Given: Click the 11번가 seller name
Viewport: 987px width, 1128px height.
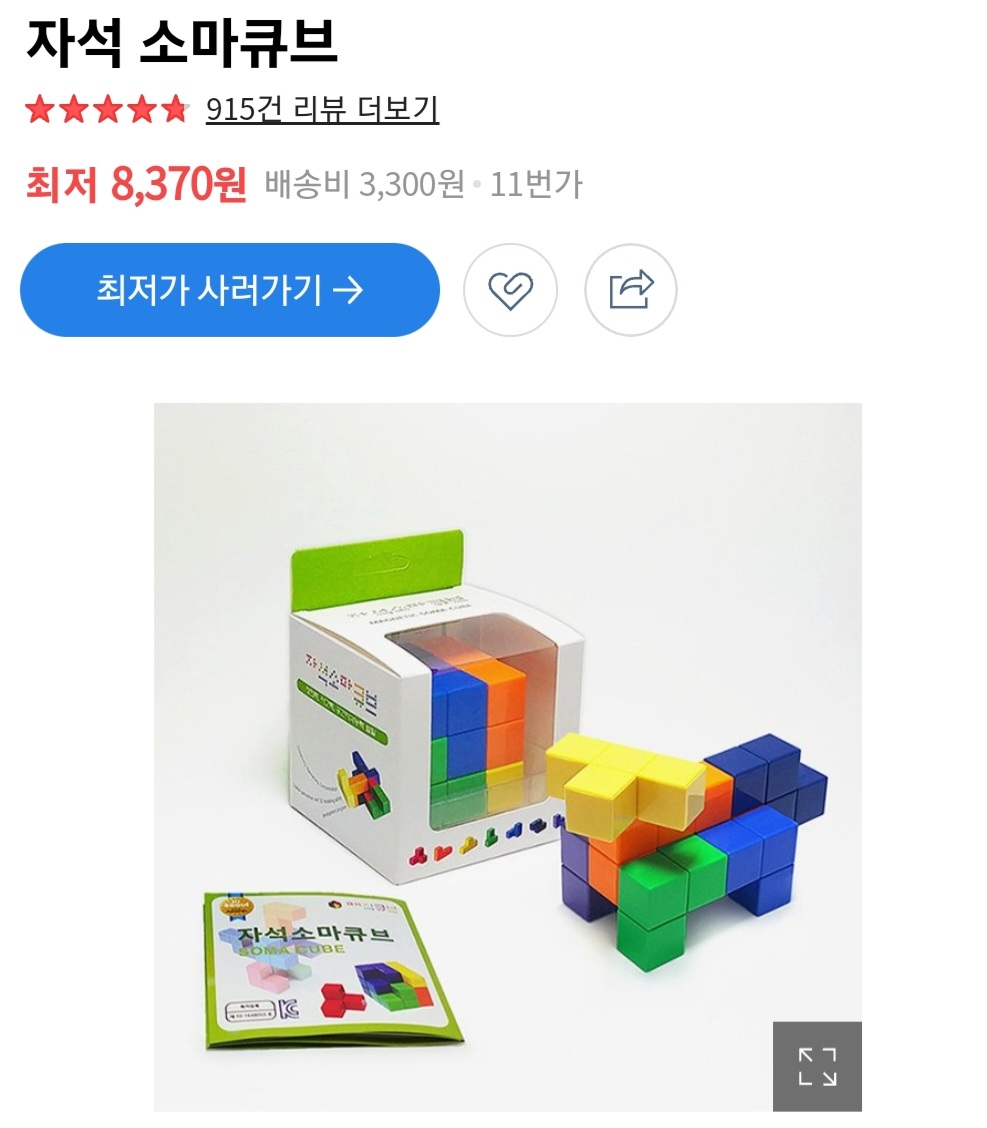Looking at the screenshot, I should pyautogui.click(x=537, y=183).
